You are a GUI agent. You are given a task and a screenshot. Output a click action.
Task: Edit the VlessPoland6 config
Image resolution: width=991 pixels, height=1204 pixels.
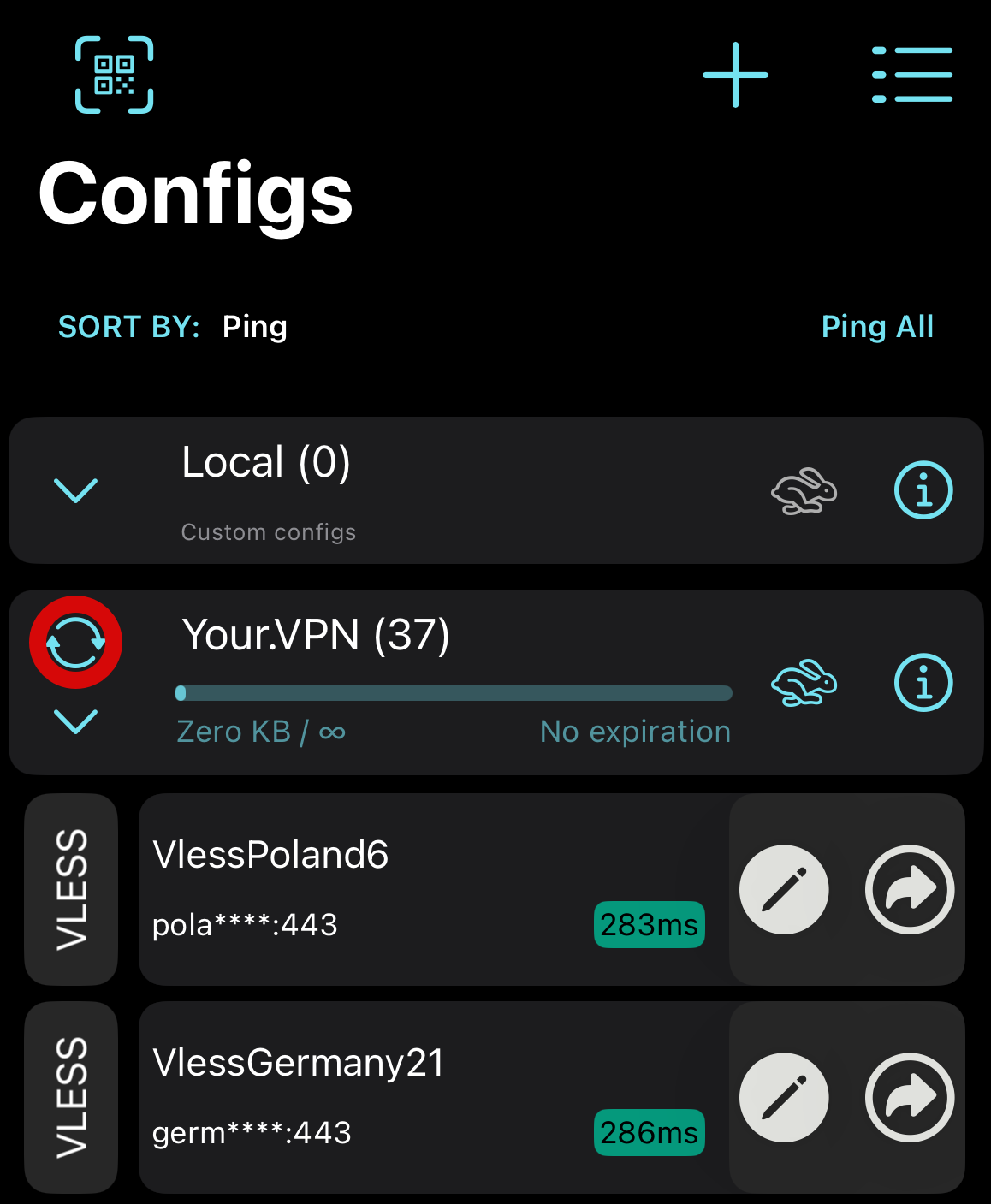(784, 890)
